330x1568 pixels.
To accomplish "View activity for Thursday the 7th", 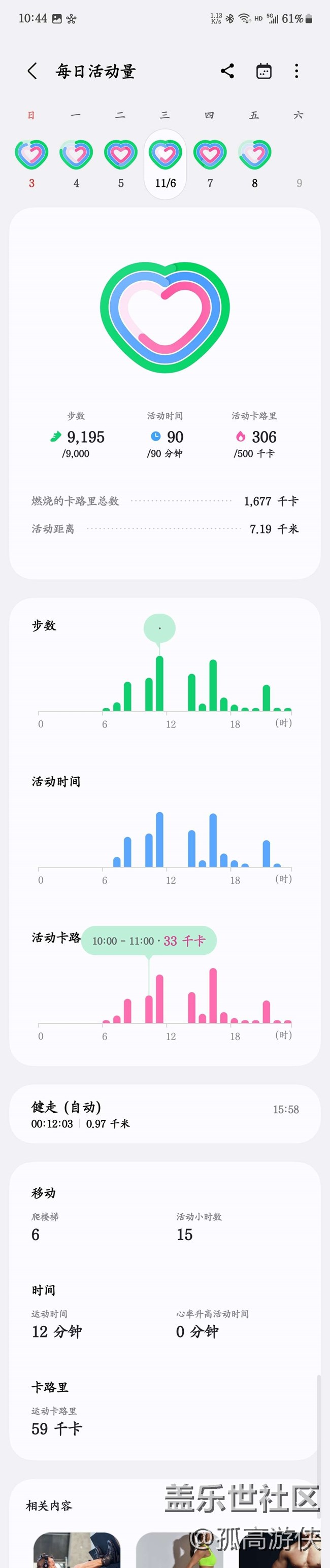I will [210, 163].
